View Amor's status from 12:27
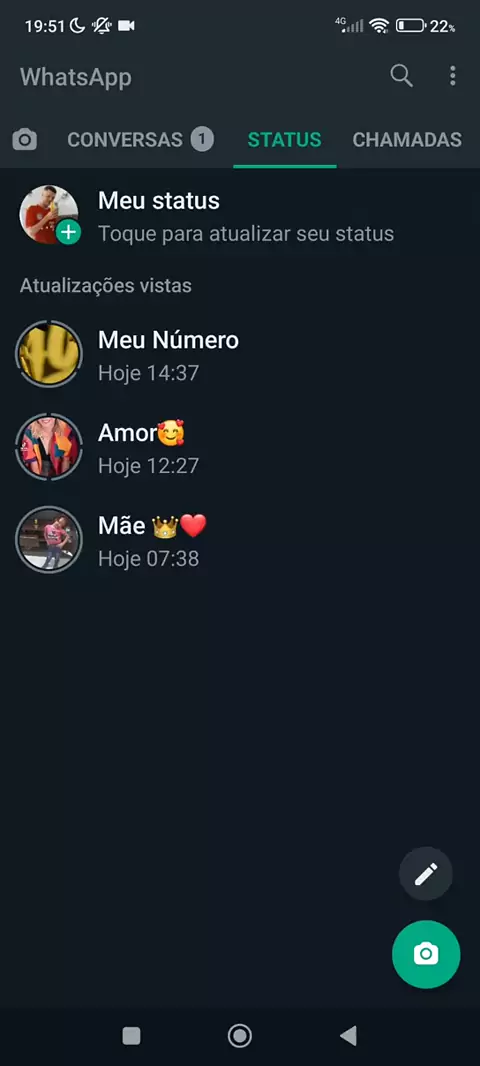Image resolution: width=480 pixels, height=1066 pixels. 240,447
